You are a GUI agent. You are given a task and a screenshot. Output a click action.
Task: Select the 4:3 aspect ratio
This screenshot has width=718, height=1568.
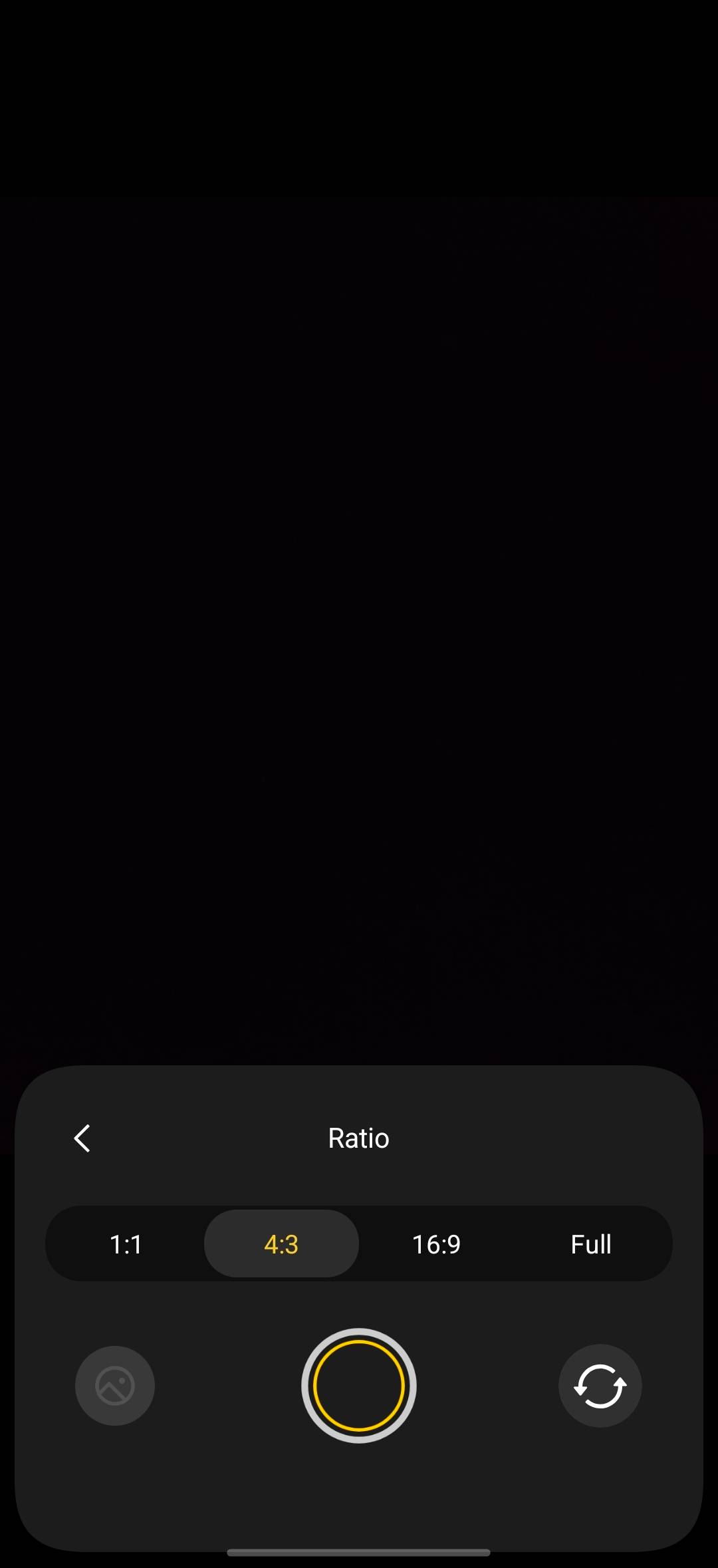(281, 1243)
